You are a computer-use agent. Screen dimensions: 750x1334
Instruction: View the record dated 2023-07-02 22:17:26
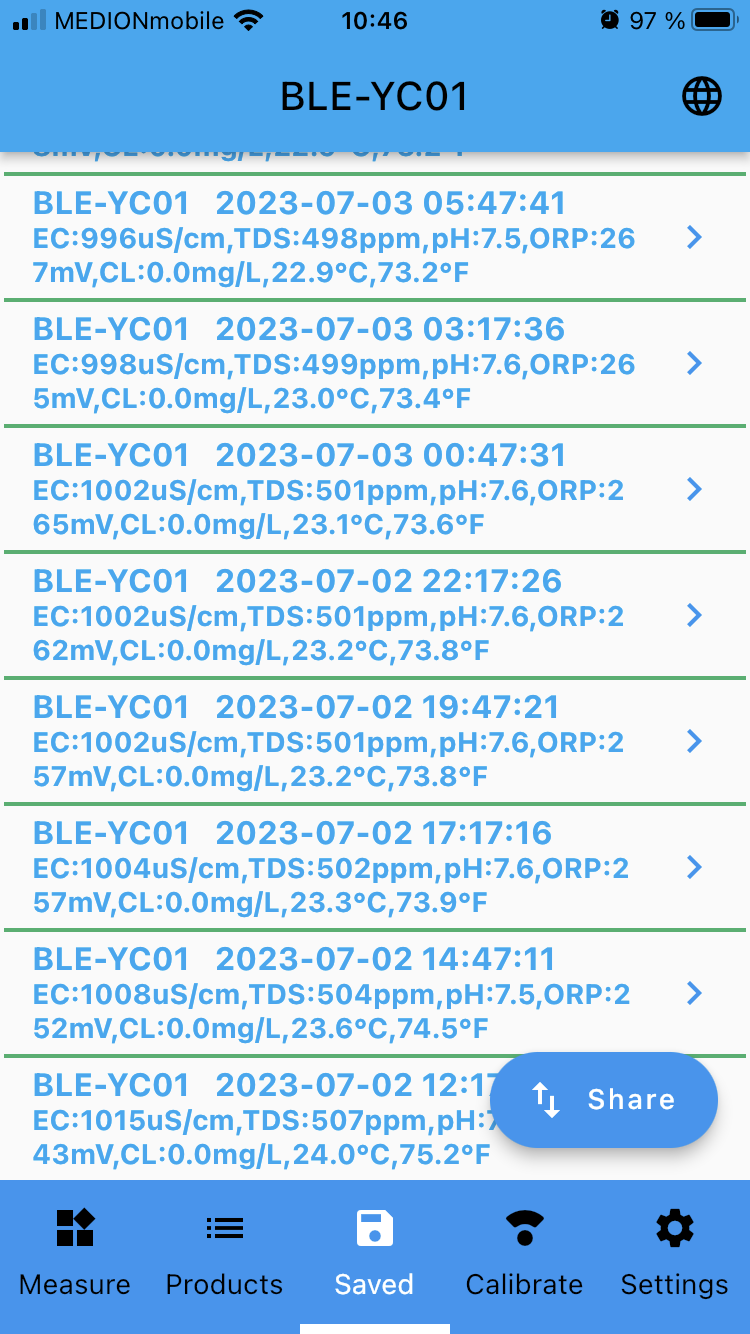coord(375,615)
